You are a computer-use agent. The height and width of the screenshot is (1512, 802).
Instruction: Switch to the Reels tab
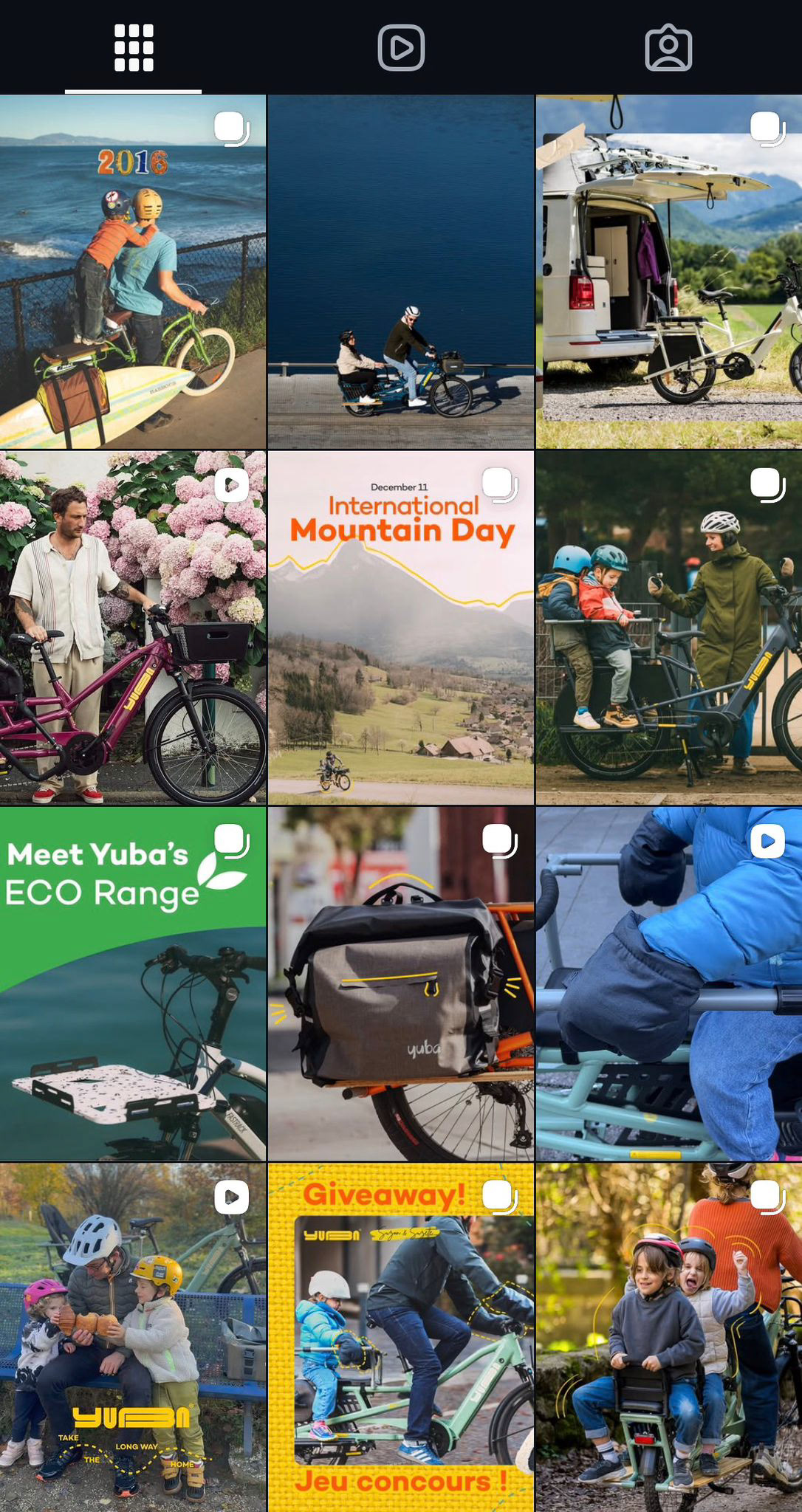pos(401,48)
